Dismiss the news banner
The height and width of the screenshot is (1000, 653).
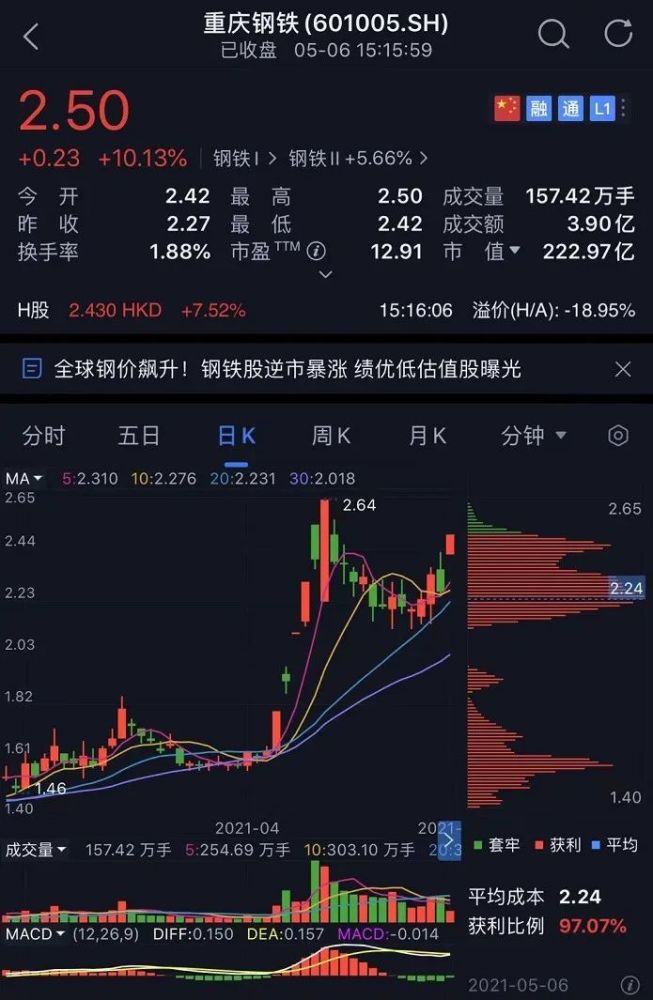pos(622,370)
